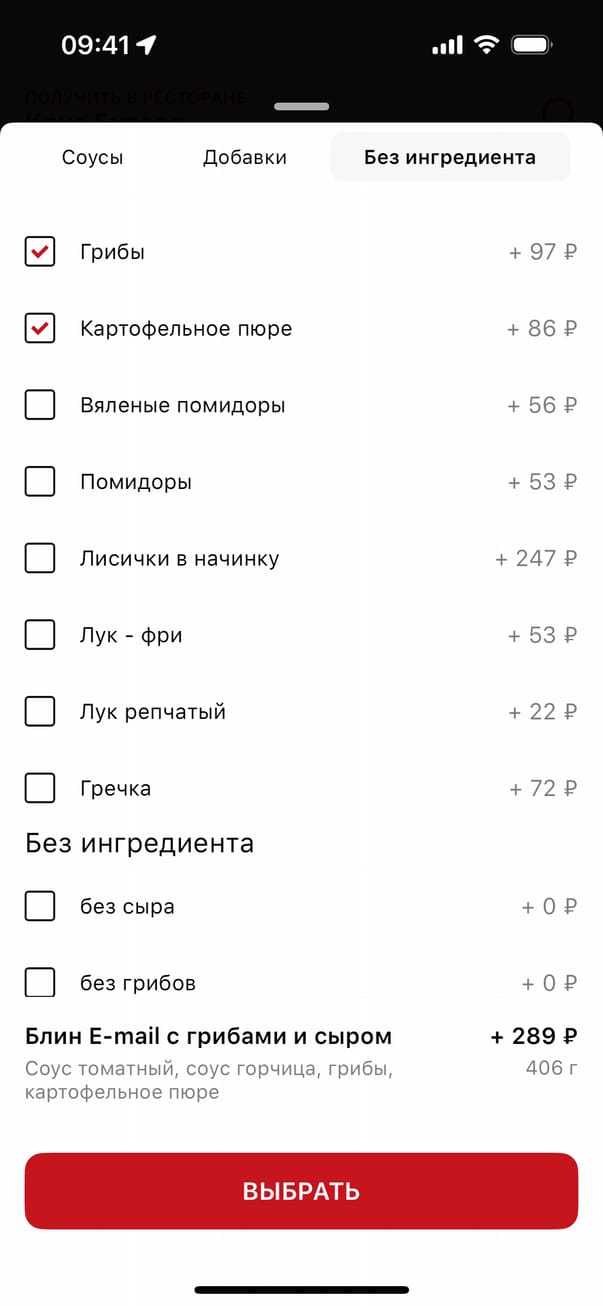The width and height of the screenshot is (603, 1306).
Task: Switch to the Добавки tab
Action: pyautogui.click(x=244, y=157)
